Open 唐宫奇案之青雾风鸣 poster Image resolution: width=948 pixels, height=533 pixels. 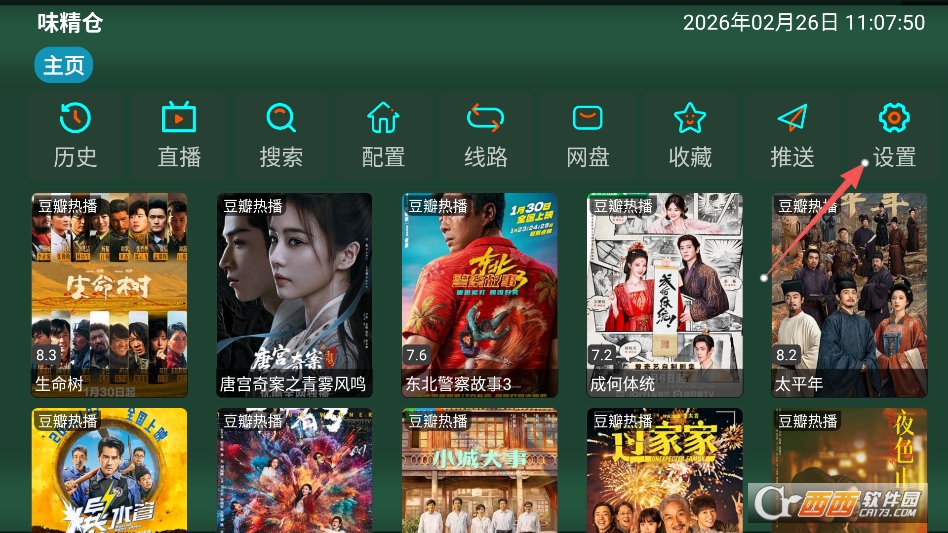pos(294,295)
